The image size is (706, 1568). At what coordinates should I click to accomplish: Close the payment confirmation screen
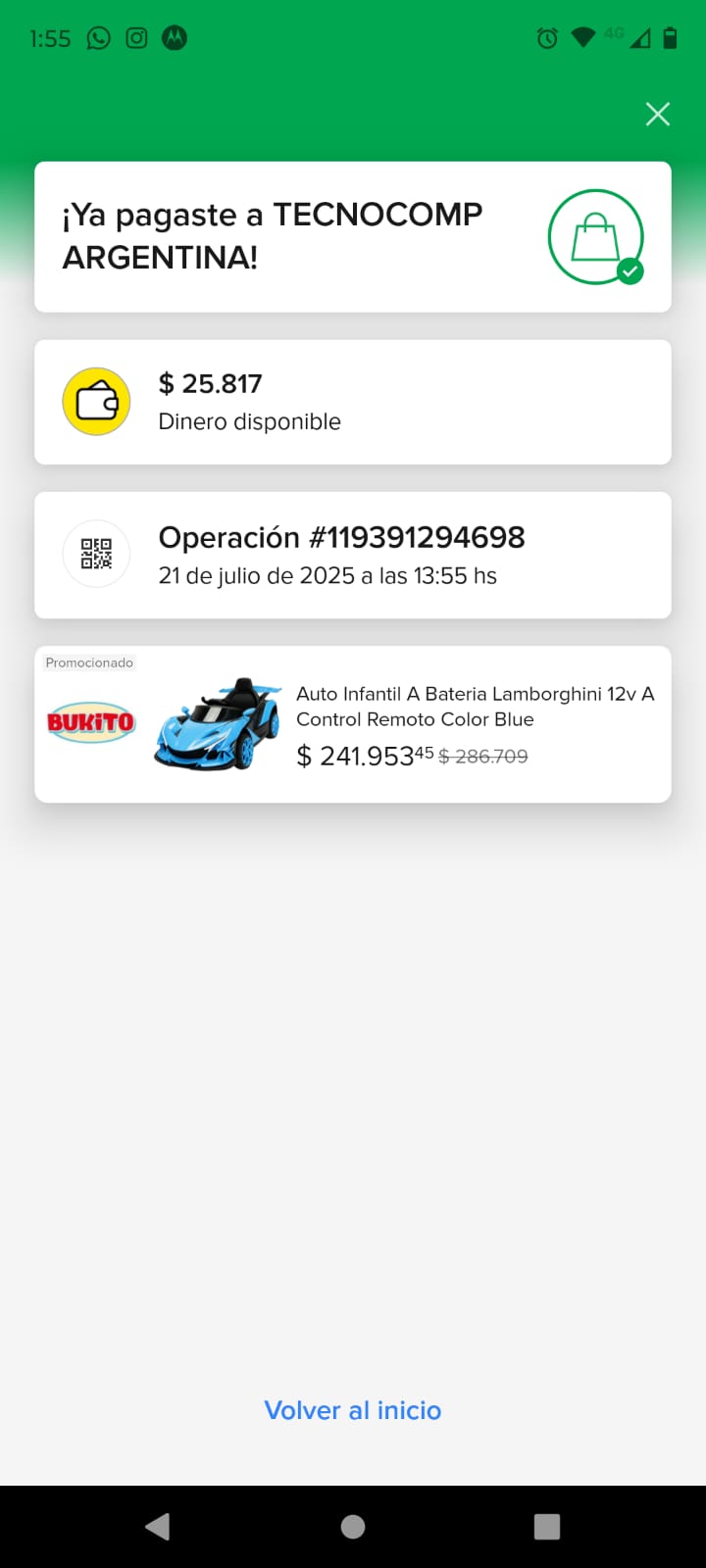(658, 115)
